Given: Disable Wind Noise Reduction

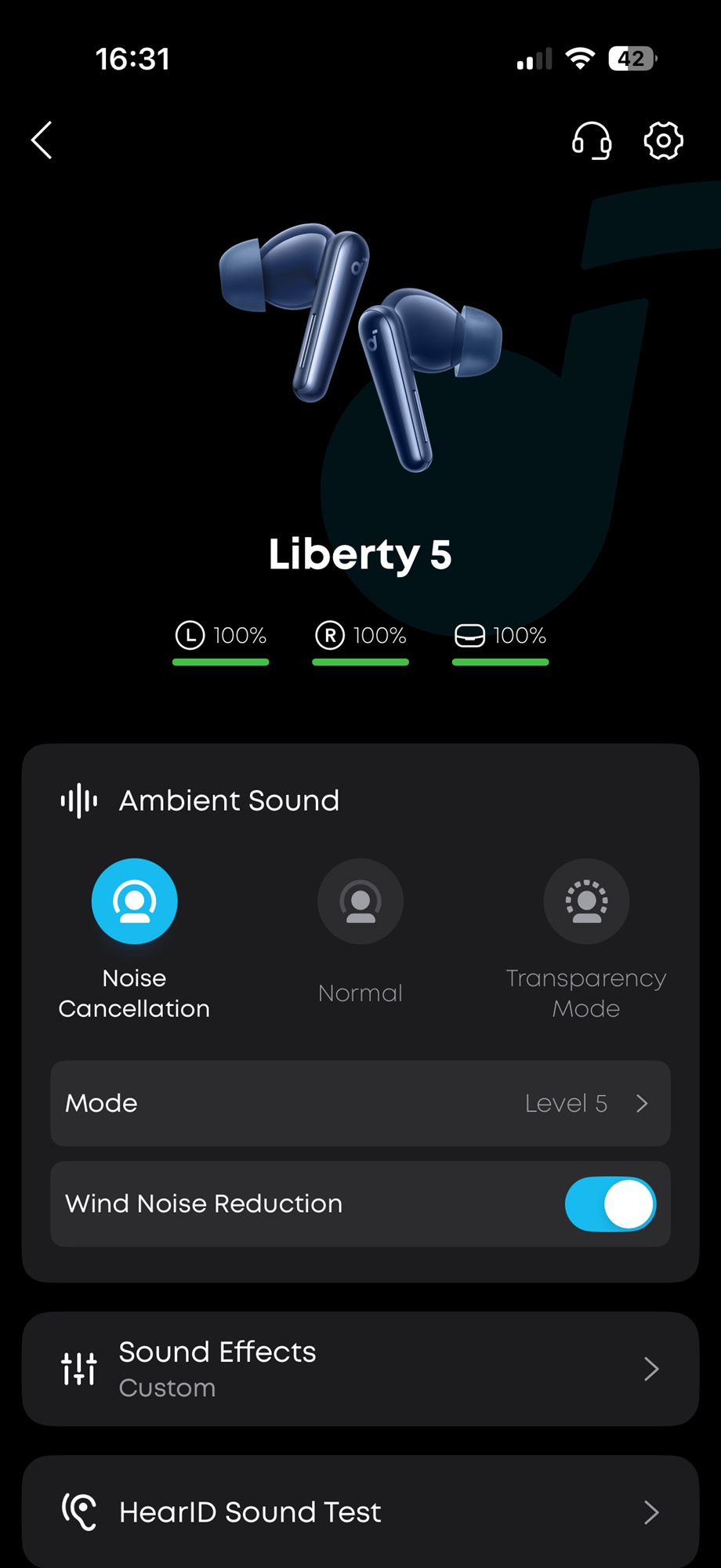Looking at the screenshot, I should coord(610,1204).
